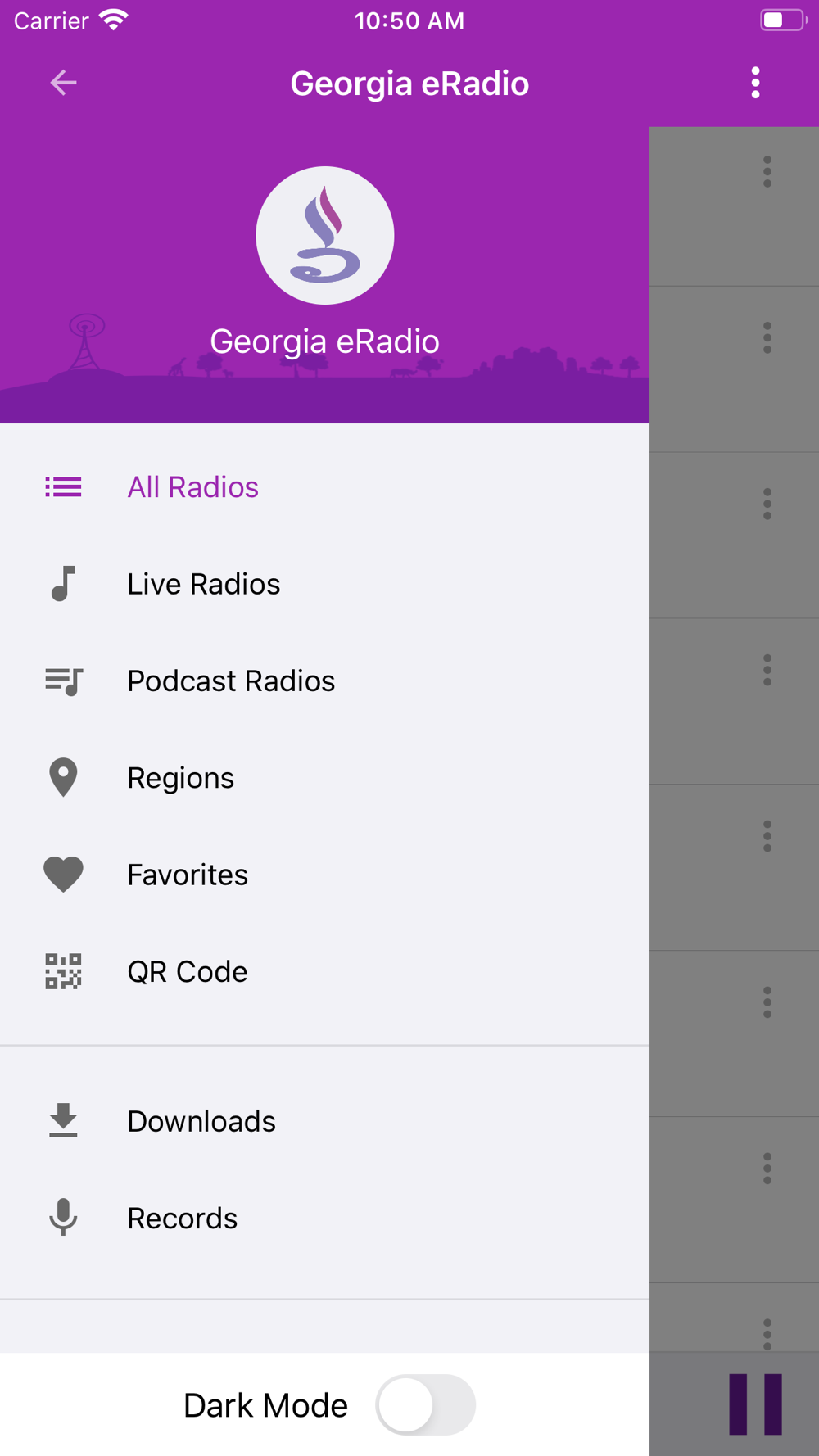Toggle the Dark Mode switch

click(x=425, y=1405)
